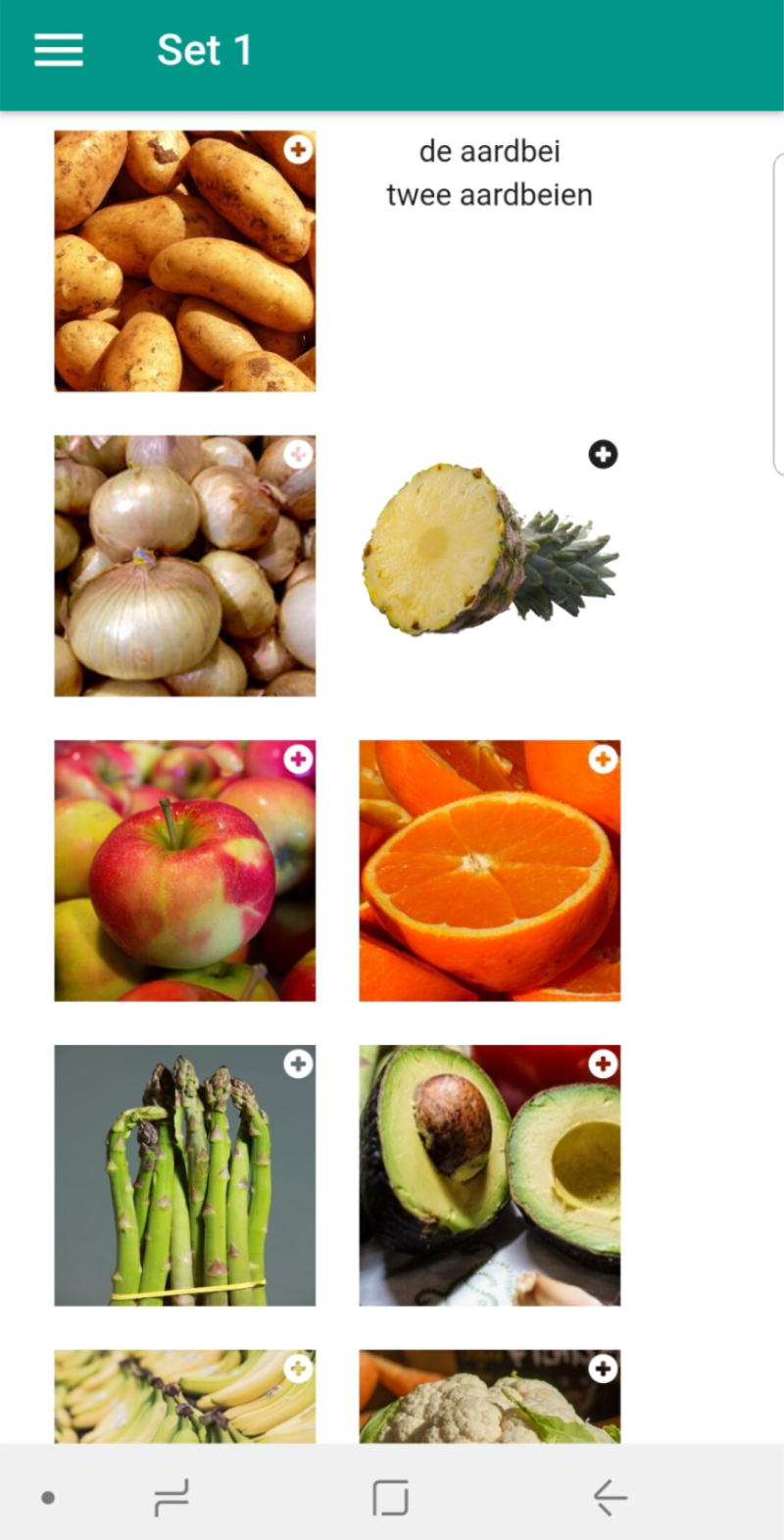
Task: Choose the pineapple picture tile
Action: [489, 566]
